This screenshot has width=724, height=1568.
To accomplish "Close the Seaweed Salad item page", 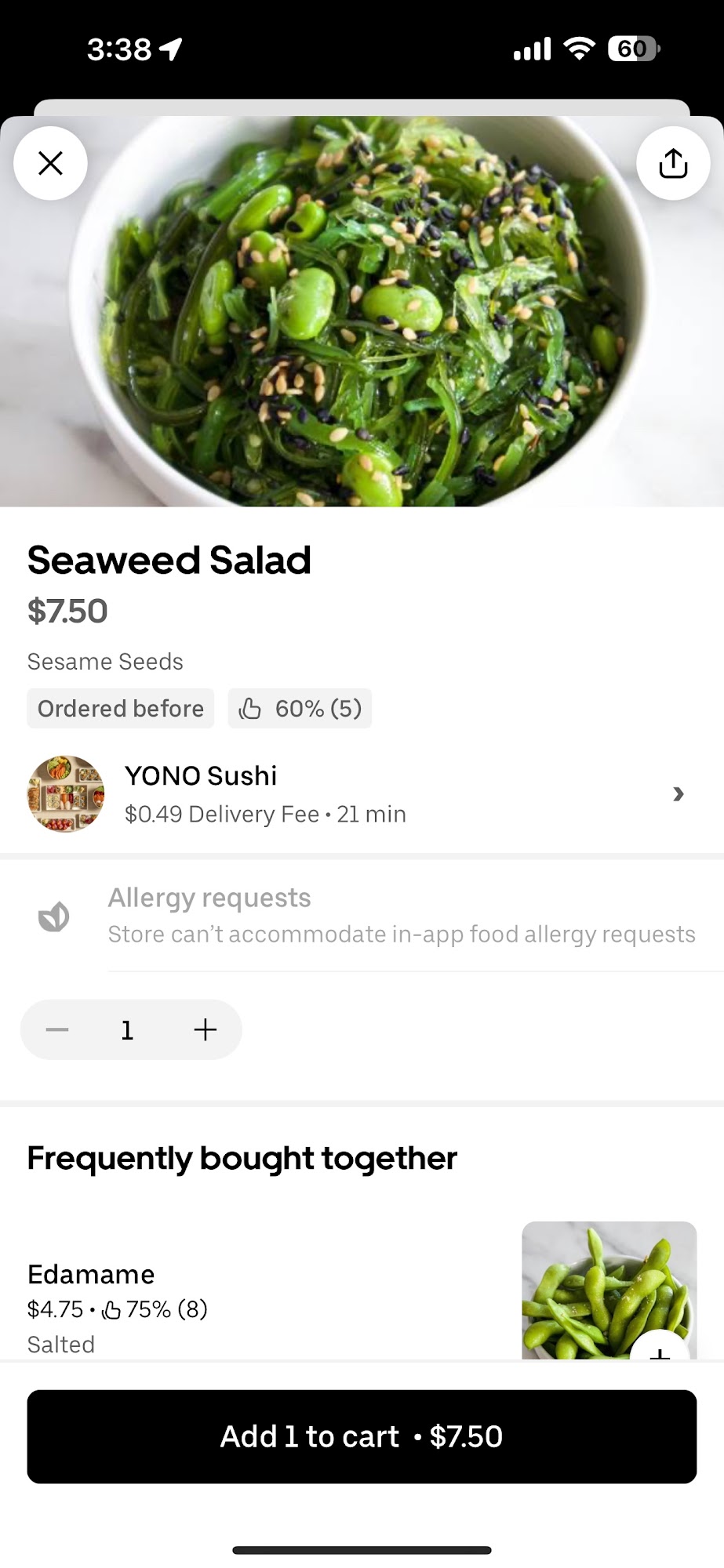I will (x=50, y=163).
